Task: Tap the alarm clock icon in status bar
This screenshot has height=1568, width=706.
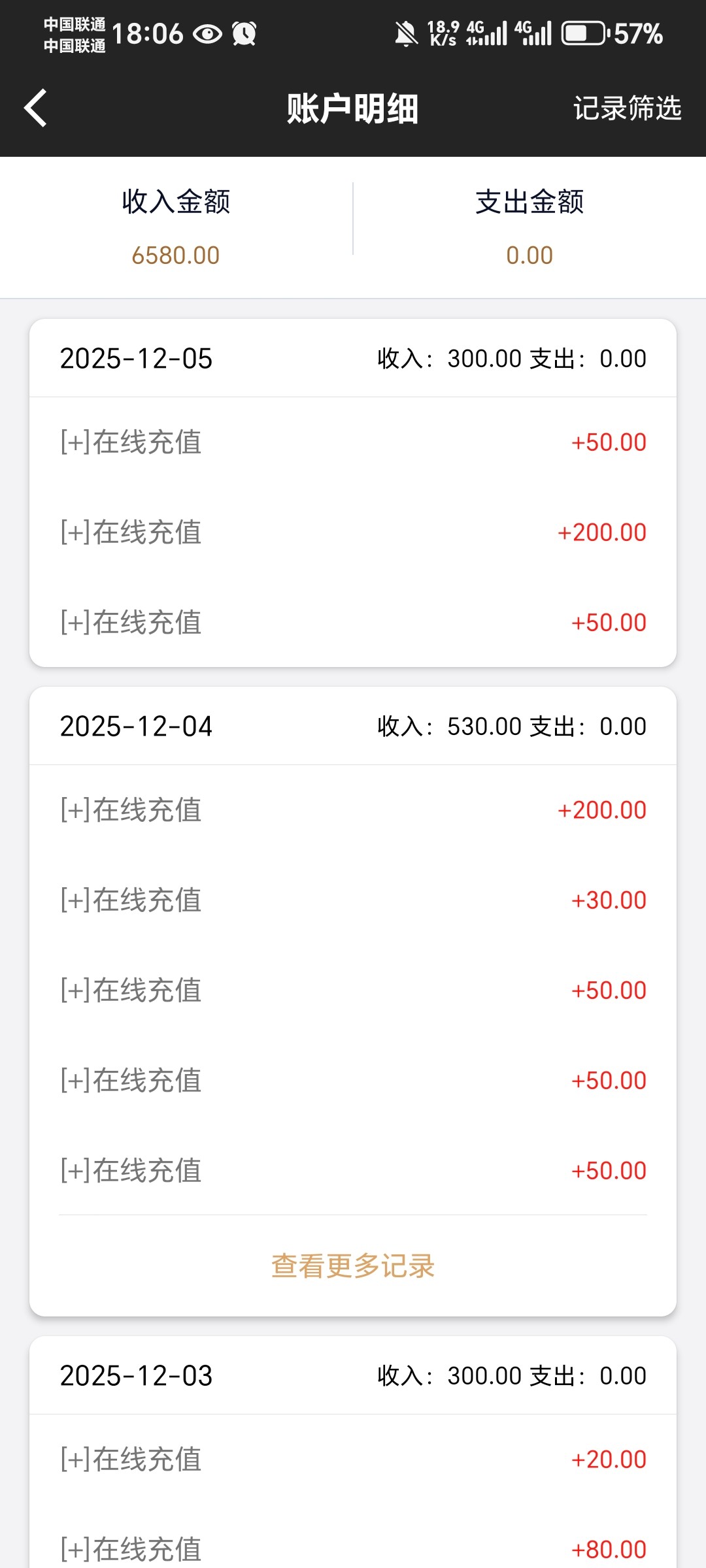Action: pyautogui.click(x=243, y=33)
